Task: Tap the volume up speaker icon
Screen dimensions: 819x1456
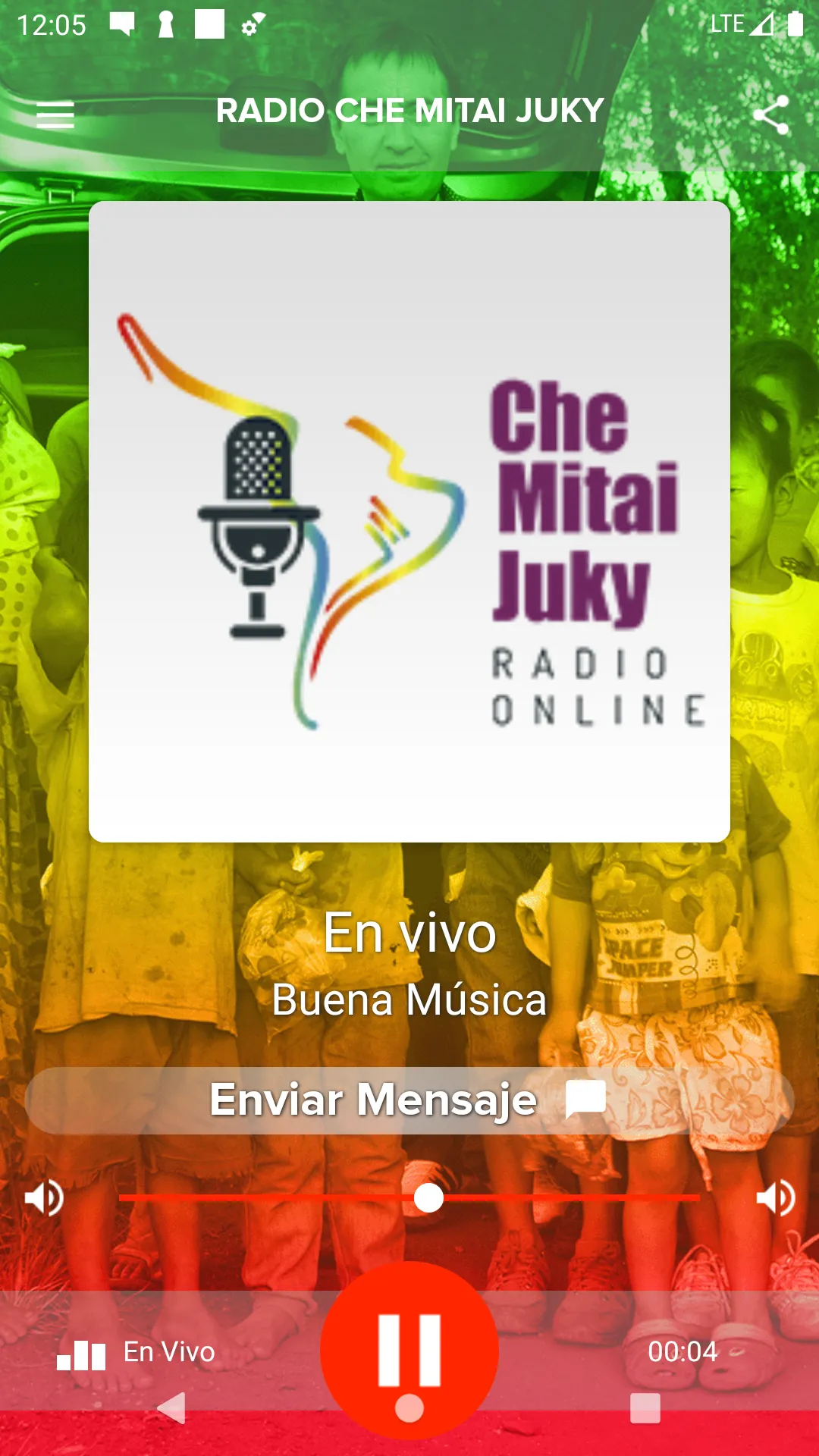Action: [775, 1198]
